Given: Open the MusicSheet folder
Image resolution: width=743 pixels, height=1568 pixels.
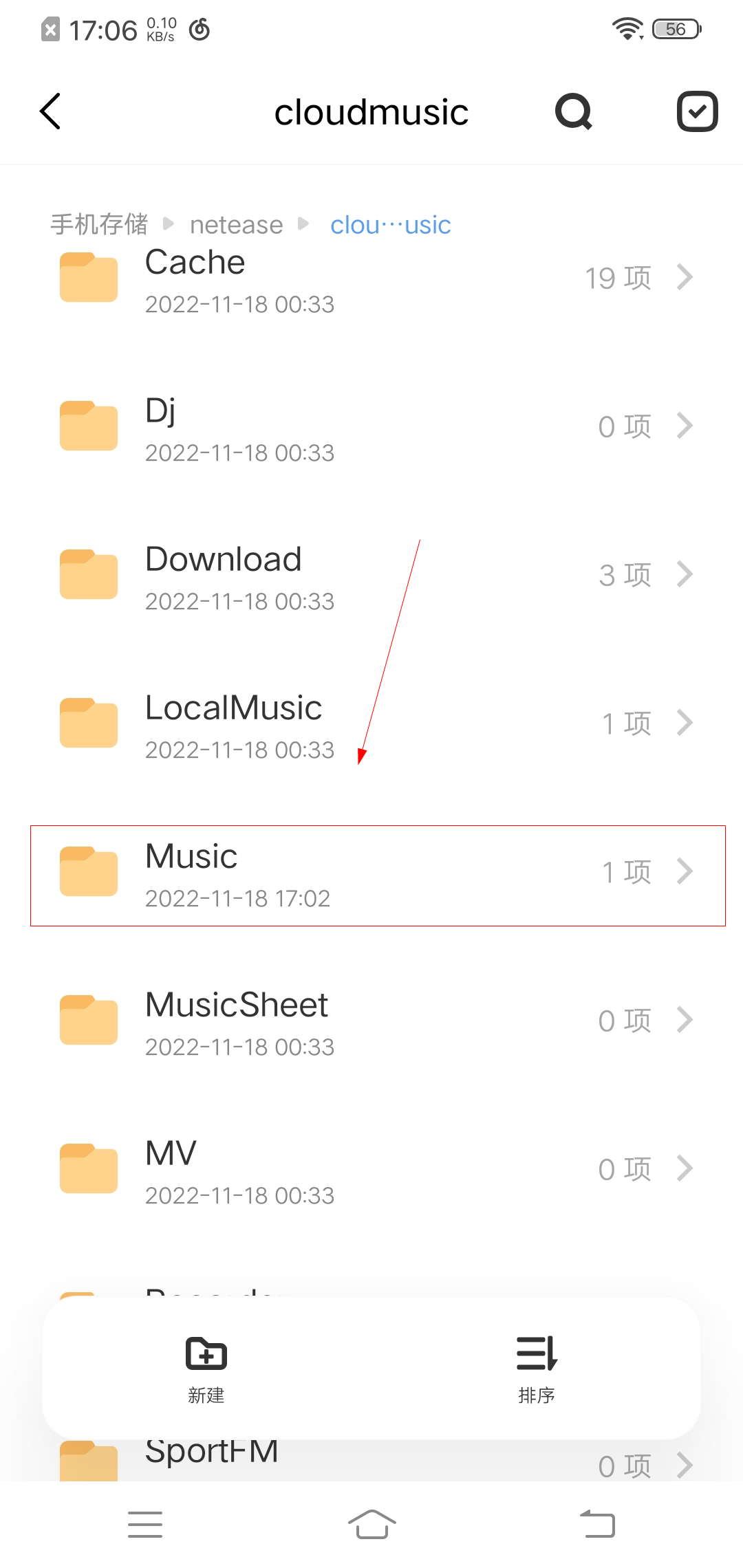Looking at the screenshot, I should point(371,1021).
